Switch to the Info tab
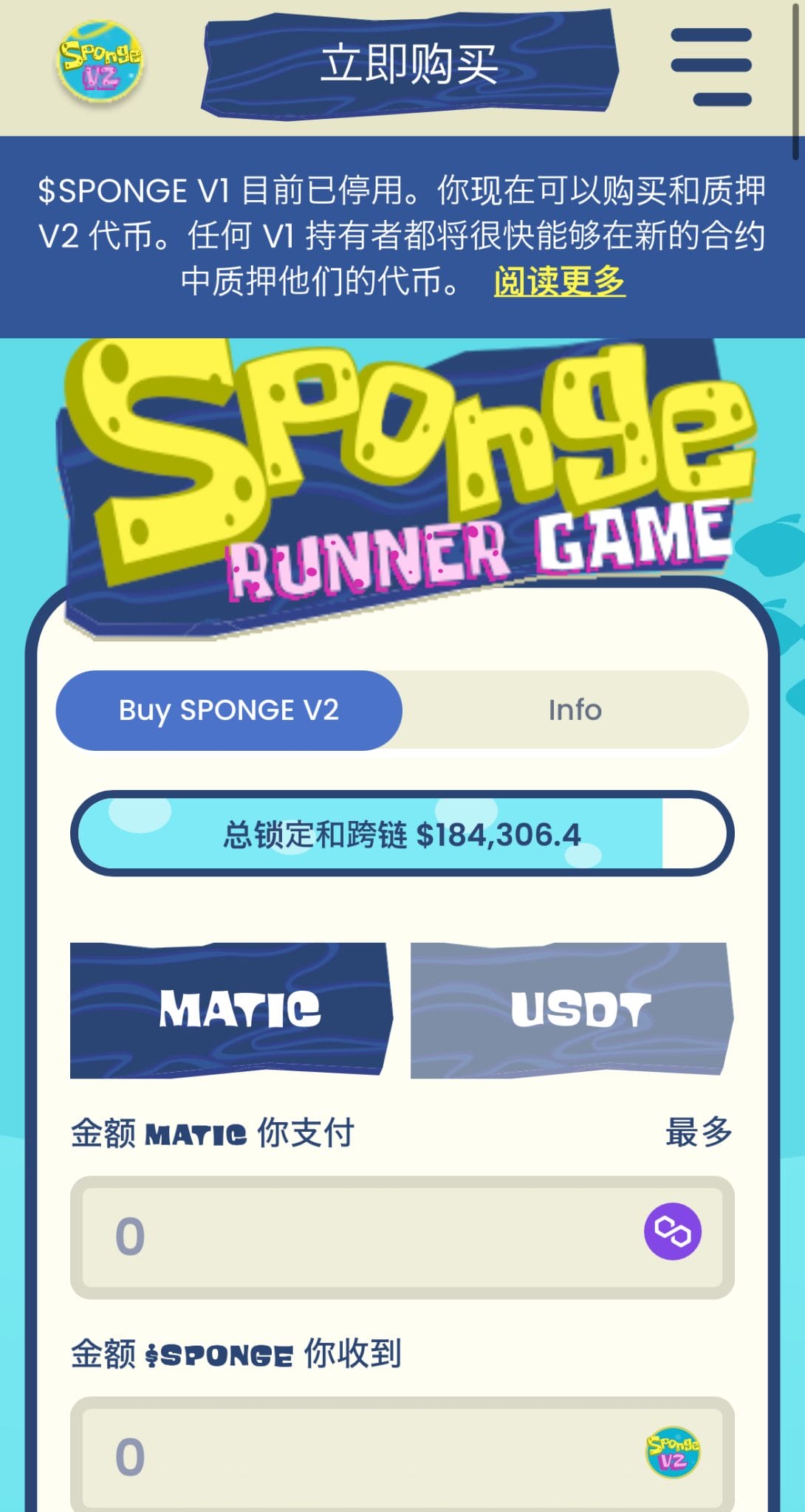The width and height of the screenshot is (805, 1512). pos(575,710)
